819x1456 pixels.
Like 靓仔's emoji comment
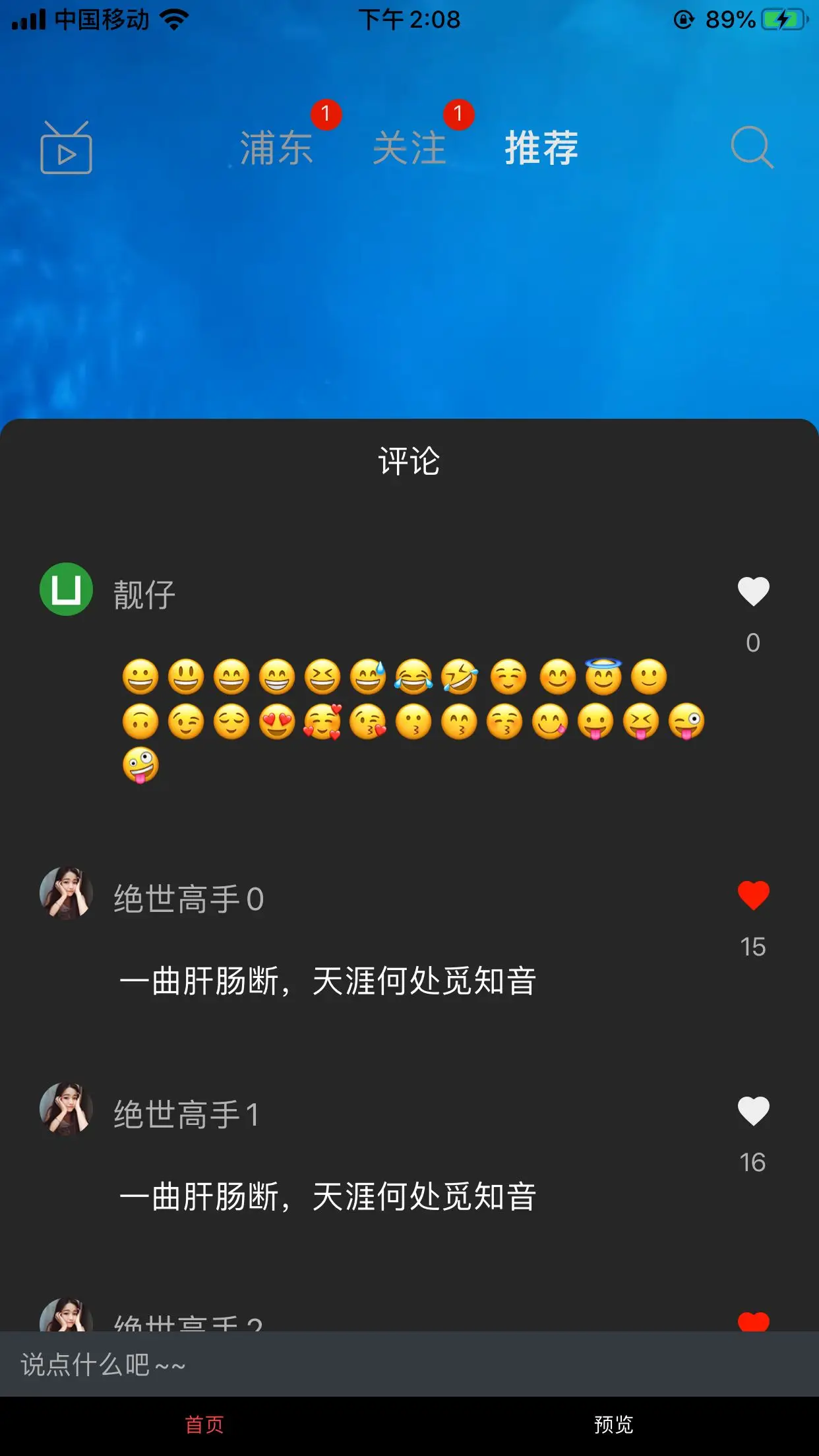(753, 591)
